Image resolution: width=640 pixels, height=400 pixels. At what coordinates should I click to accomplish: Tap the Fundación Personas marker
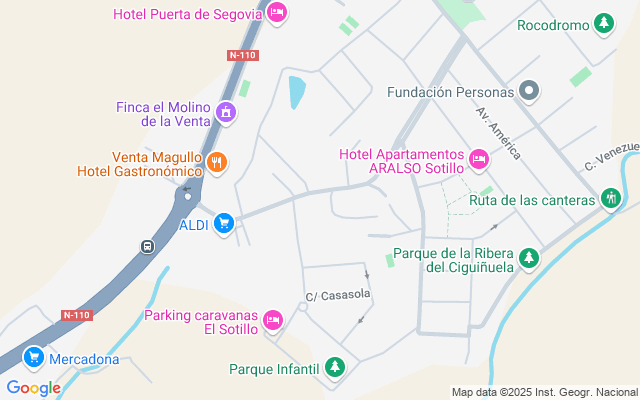coord(531,92)
